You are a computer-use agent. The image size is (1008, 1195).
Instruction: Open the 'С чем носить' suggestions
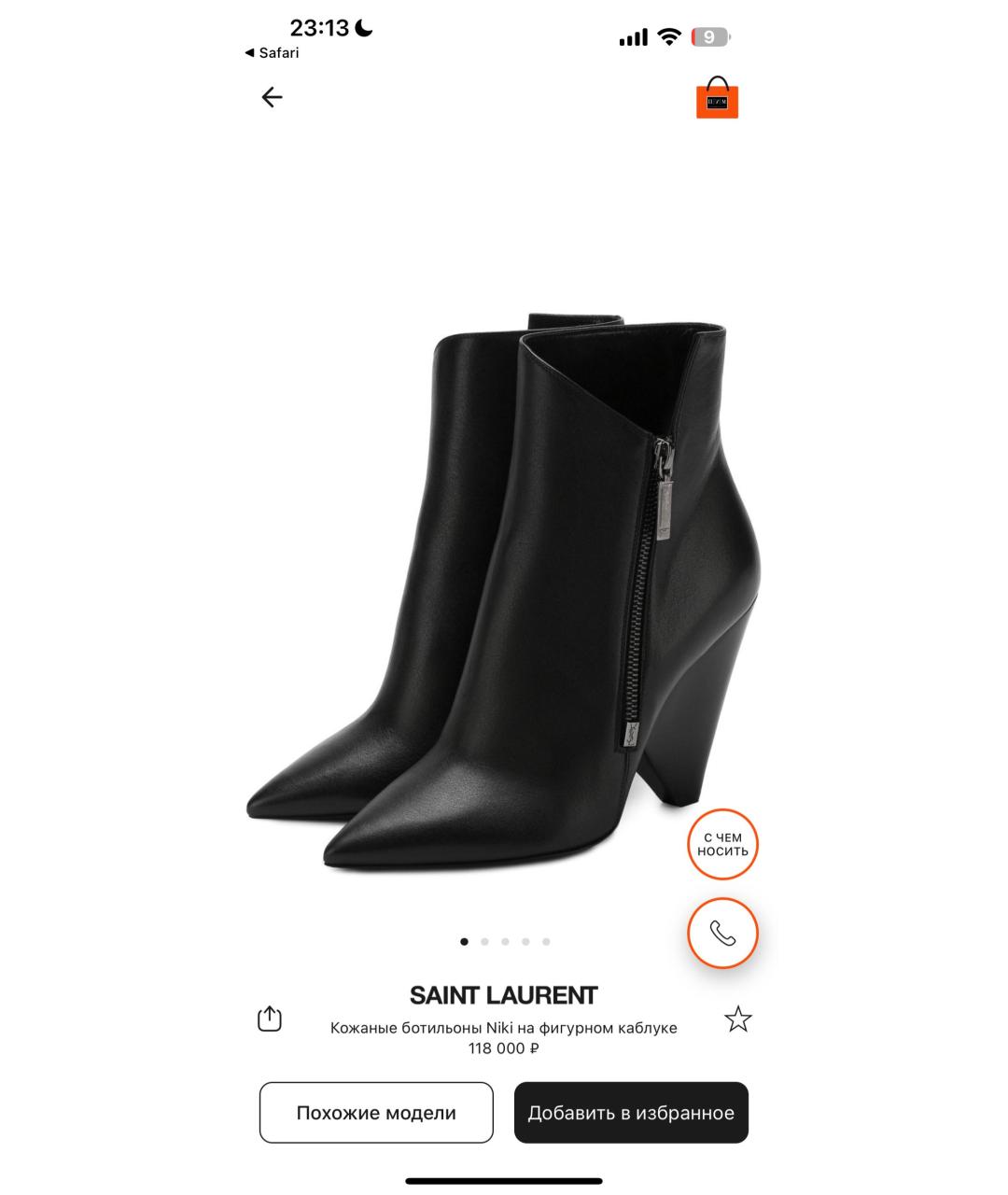(722, 845)
